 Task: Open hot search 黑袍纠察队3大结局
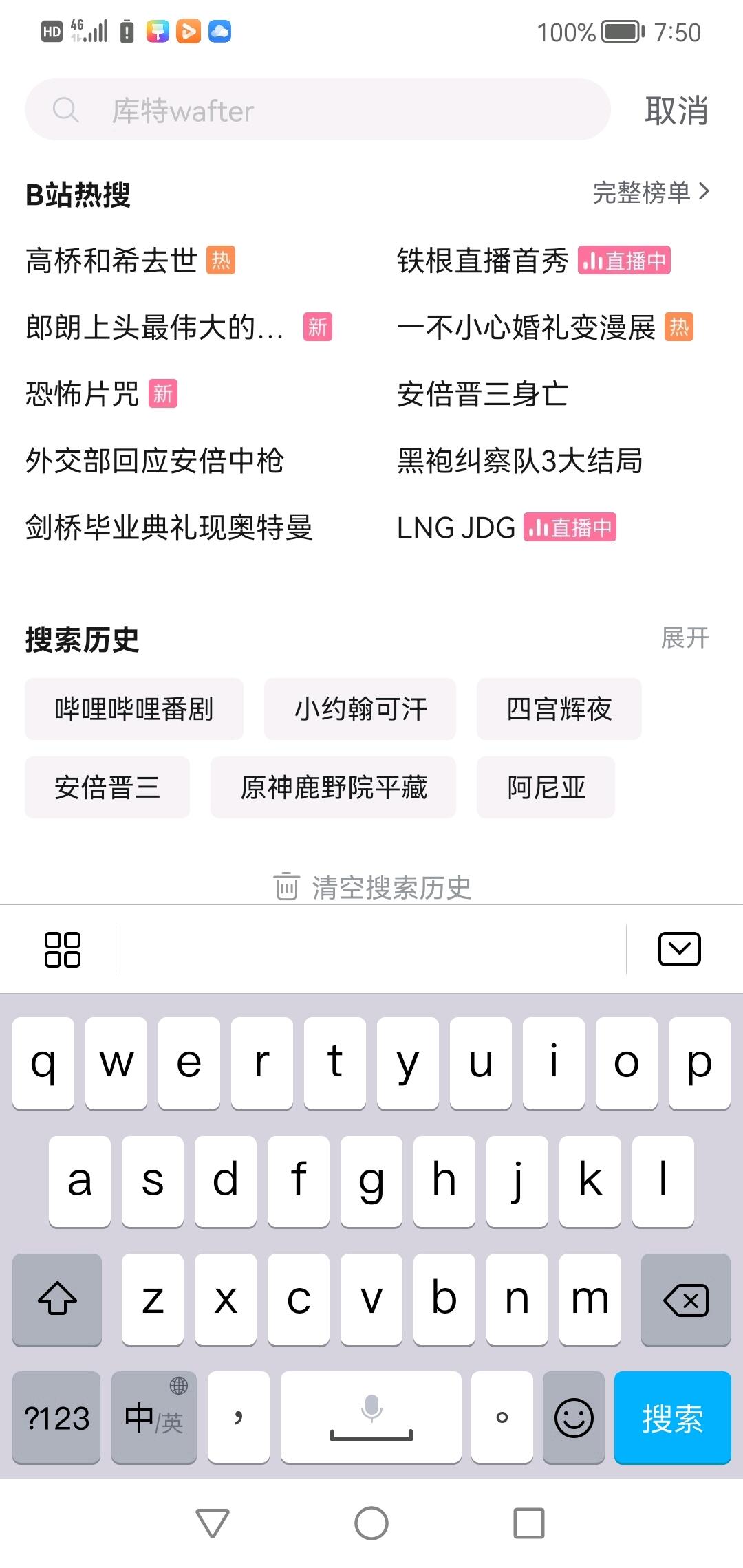coord(520,461)
